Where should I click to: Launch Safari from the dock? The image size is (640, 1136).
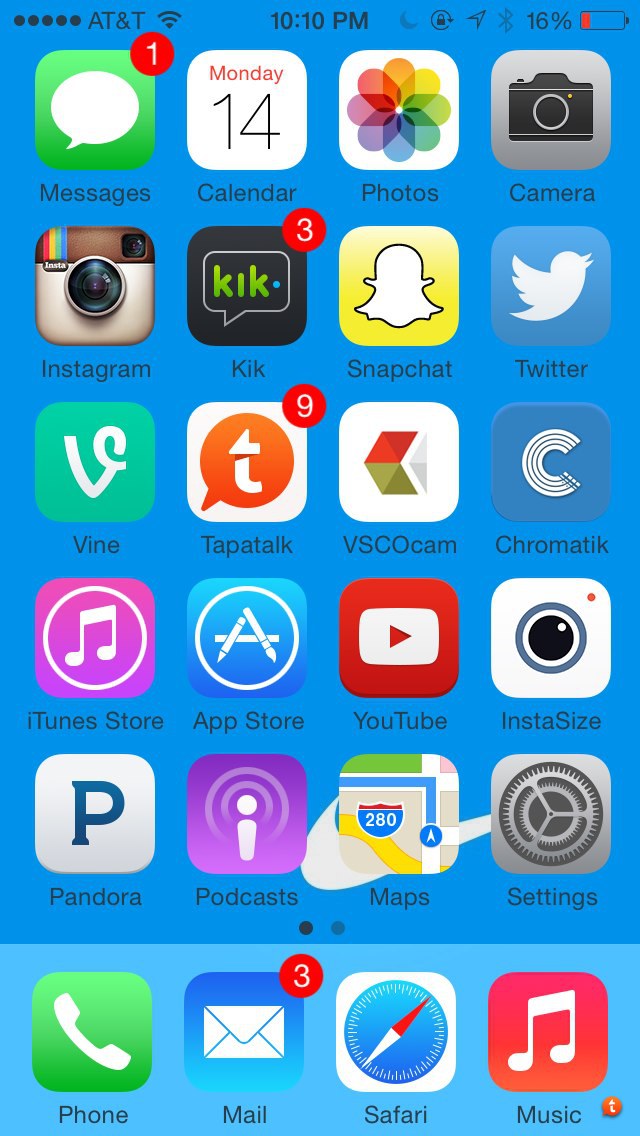tap(396, 1032)
